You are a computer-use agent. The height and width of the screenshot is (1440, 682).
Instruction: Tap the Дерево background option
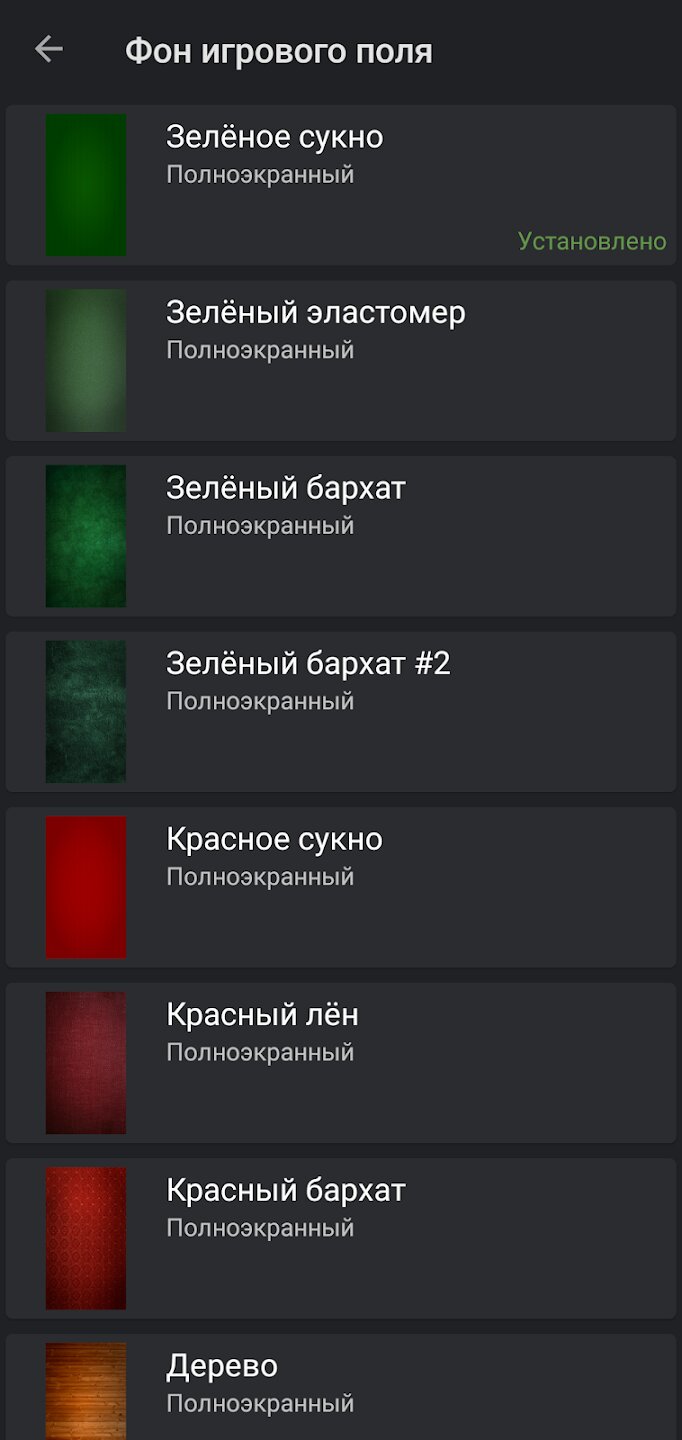tap(340, 1388)
